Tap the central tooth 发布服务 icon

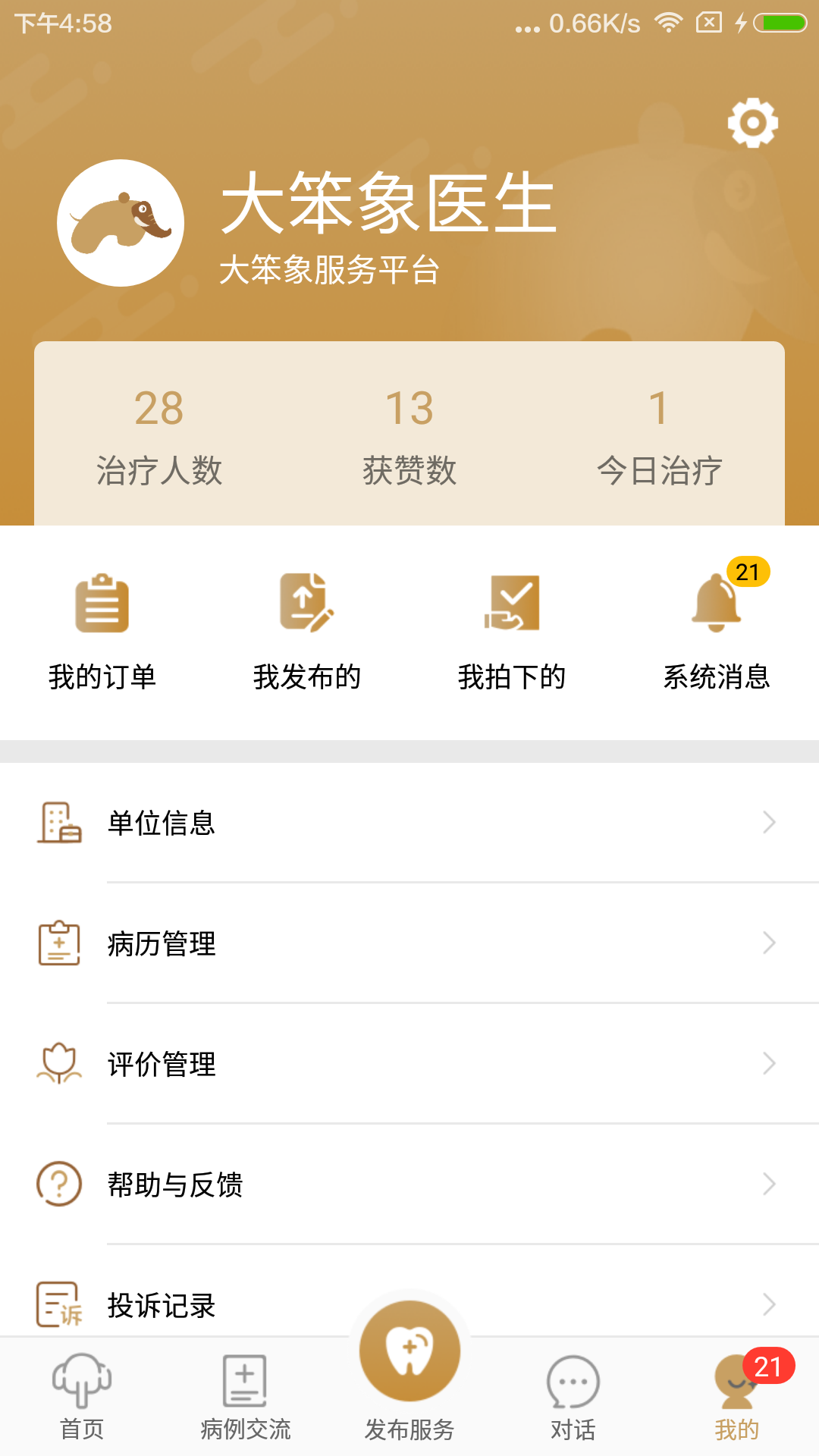[x=409, y=1354]
